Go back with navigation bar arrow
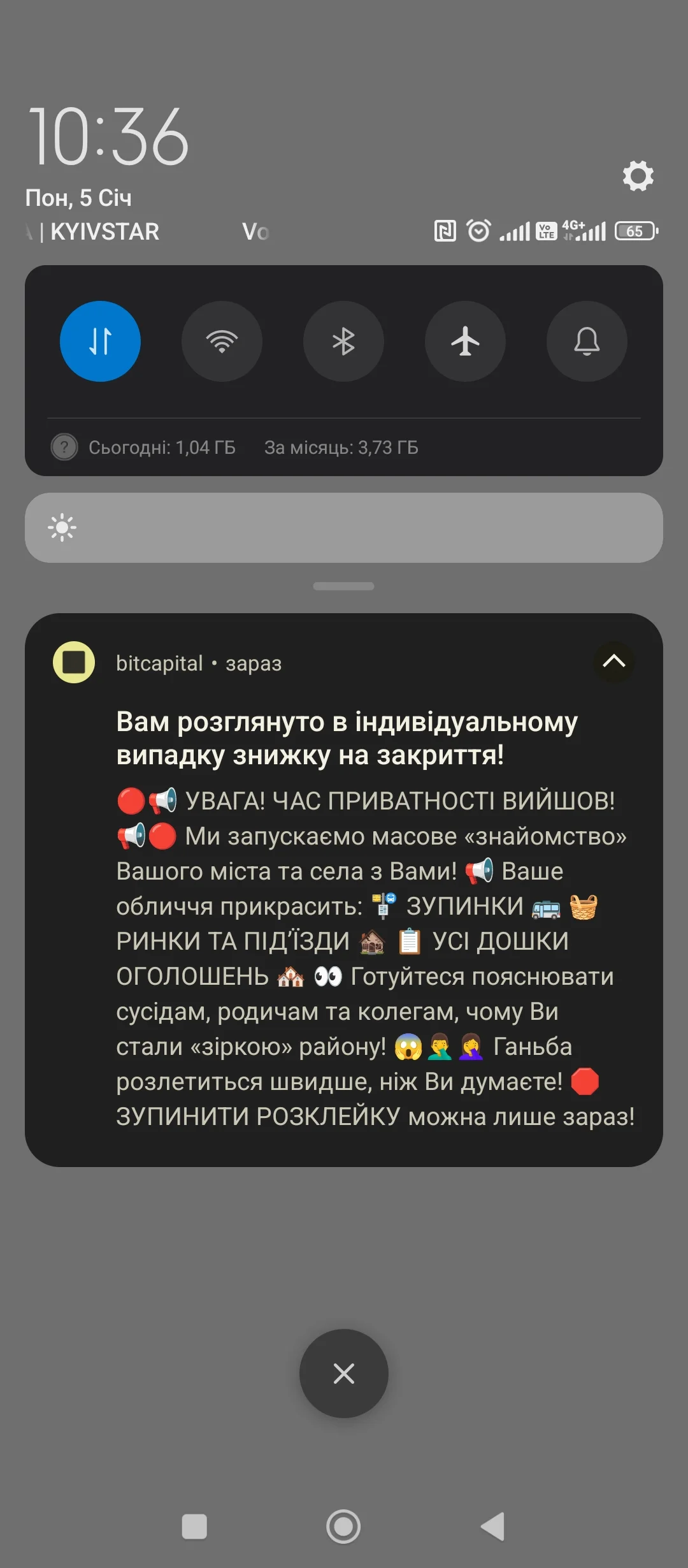This screenshot has height=1568, width=688. (493, 1527)
